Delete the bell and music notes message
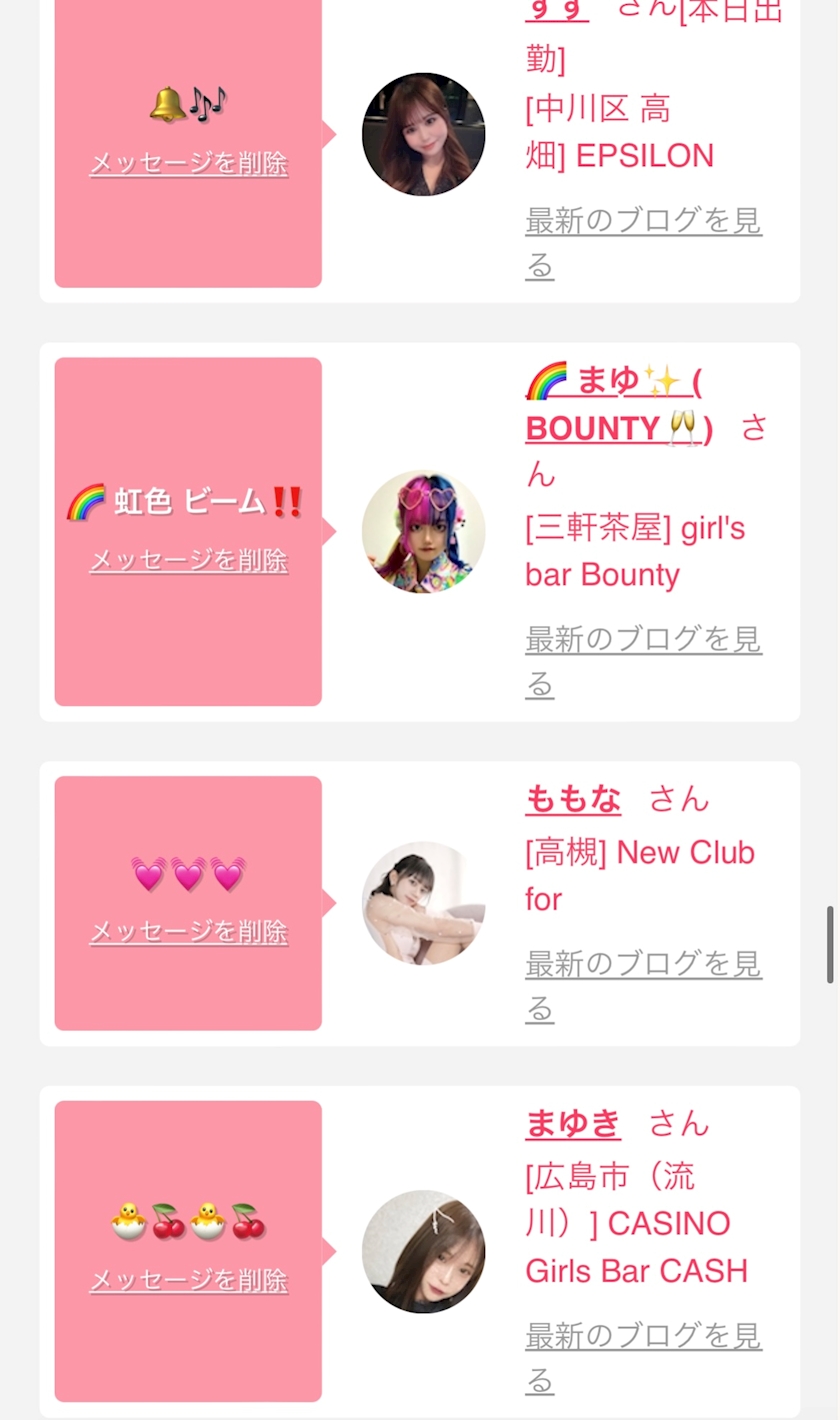Image resolution: width=840 pixels, height=1420 pixels. tap(189, 163)
